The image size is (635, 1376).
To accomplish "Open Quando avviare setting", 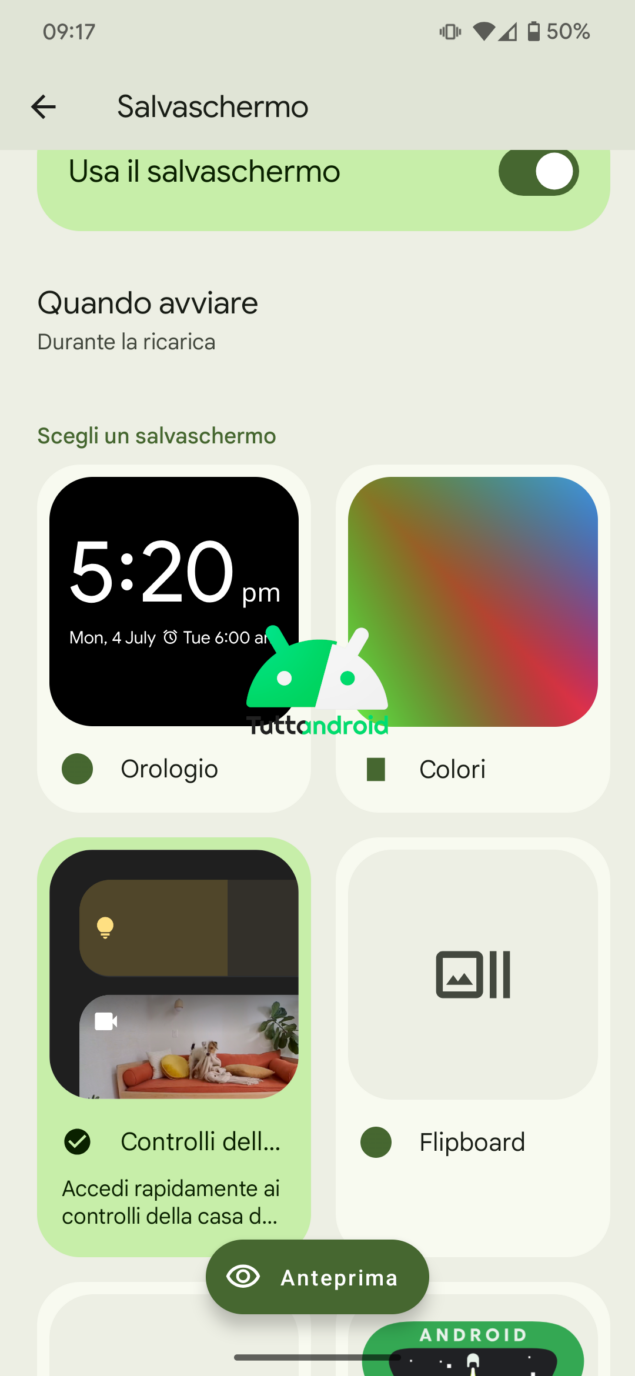I will point(148,320).
